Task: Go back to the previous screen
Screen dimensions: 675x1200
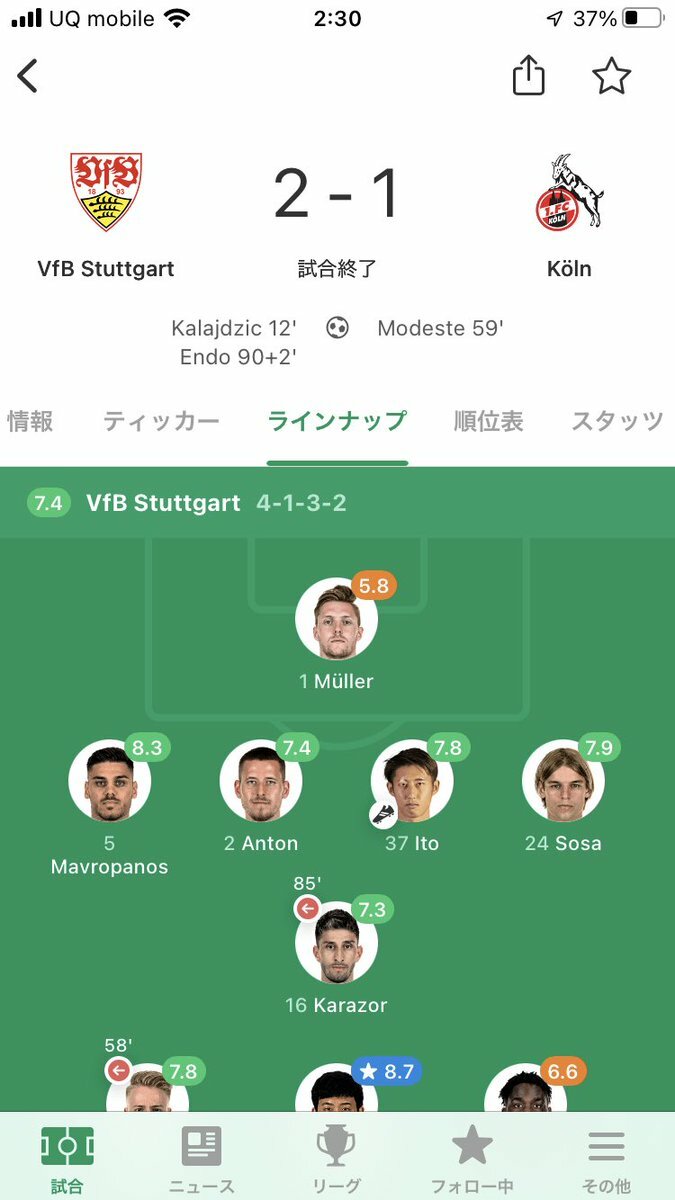Action: point(28,76)
